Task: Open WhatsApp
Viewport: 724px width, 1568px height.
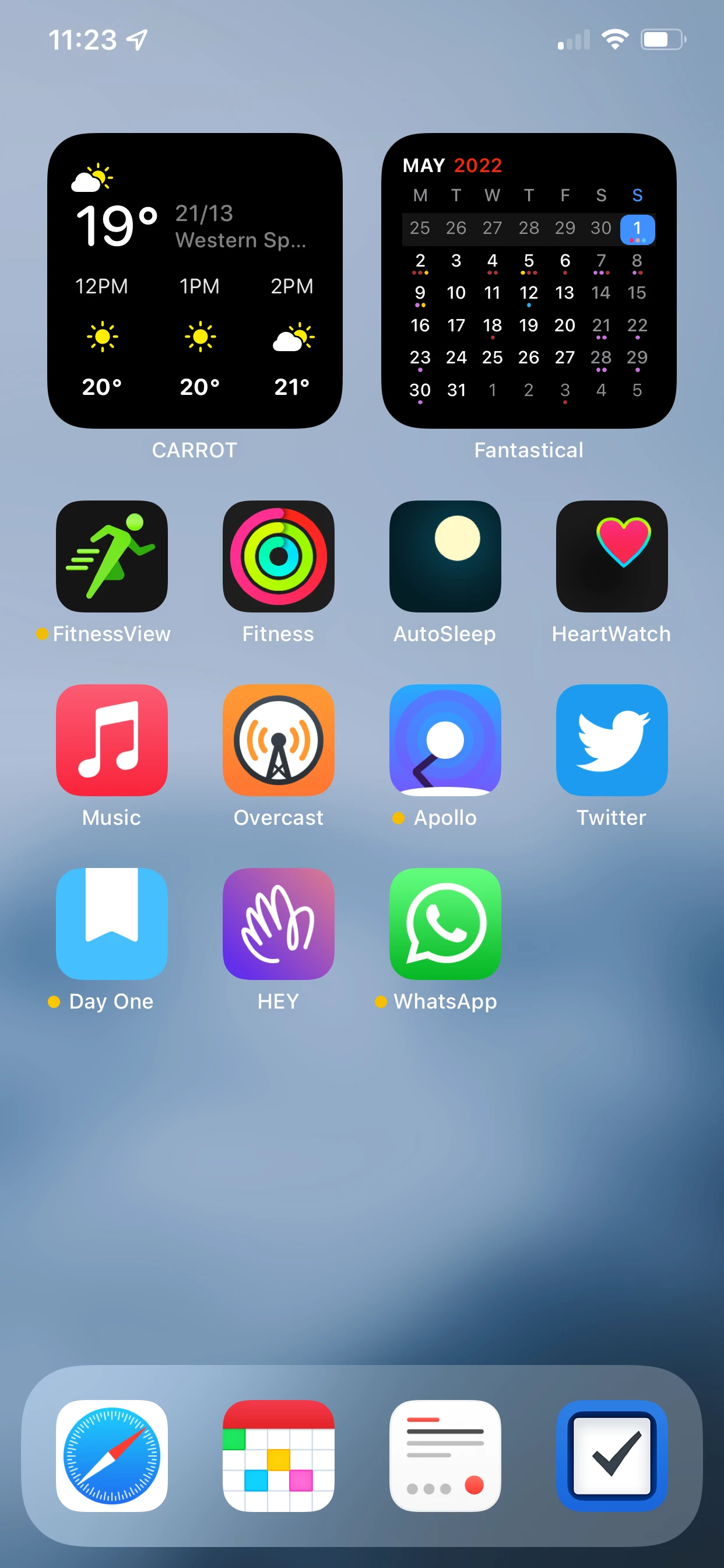Action: click(445, 924)
